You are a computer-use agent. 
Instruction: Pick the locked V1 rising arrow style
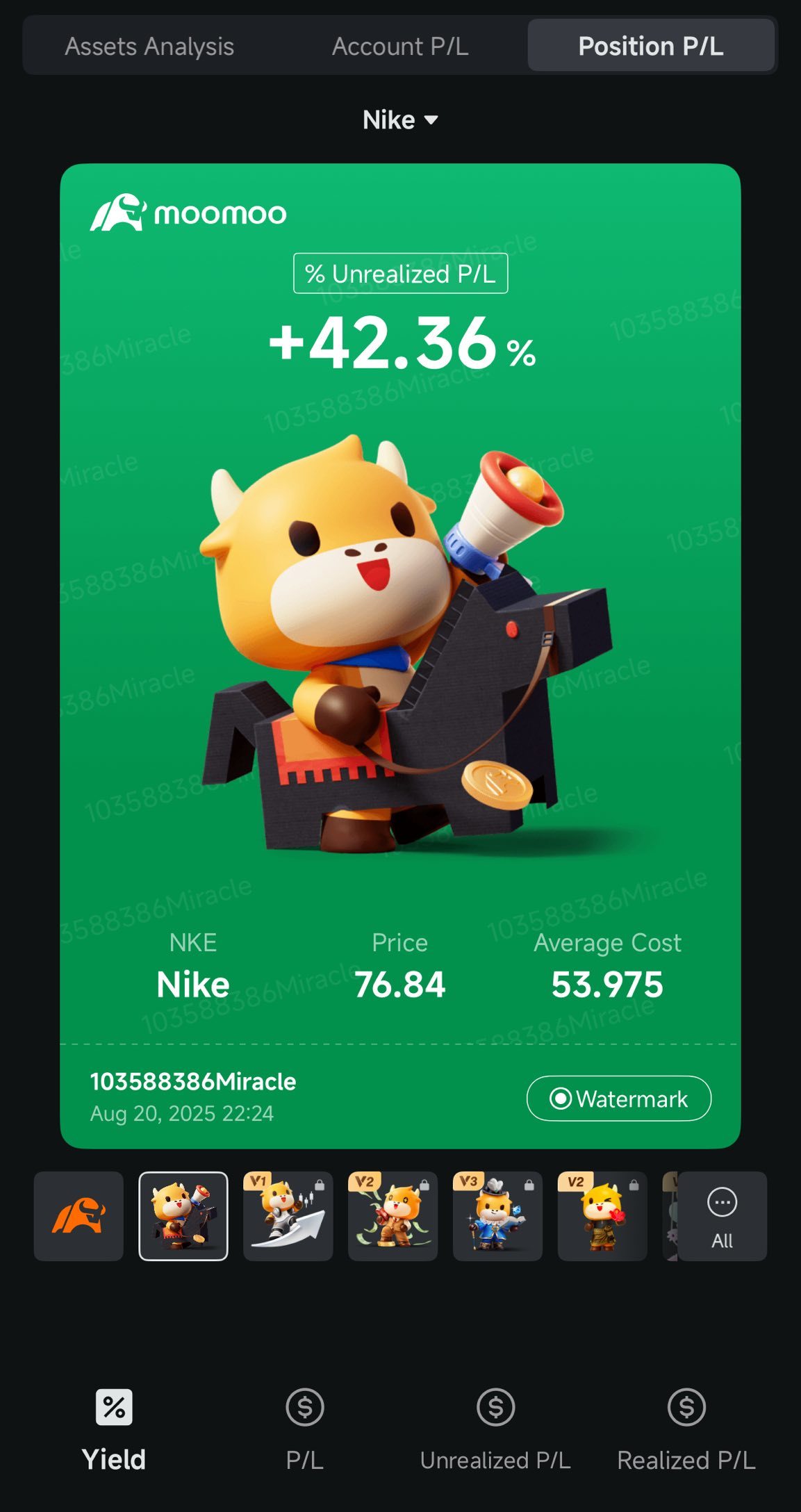point(288,1216)
